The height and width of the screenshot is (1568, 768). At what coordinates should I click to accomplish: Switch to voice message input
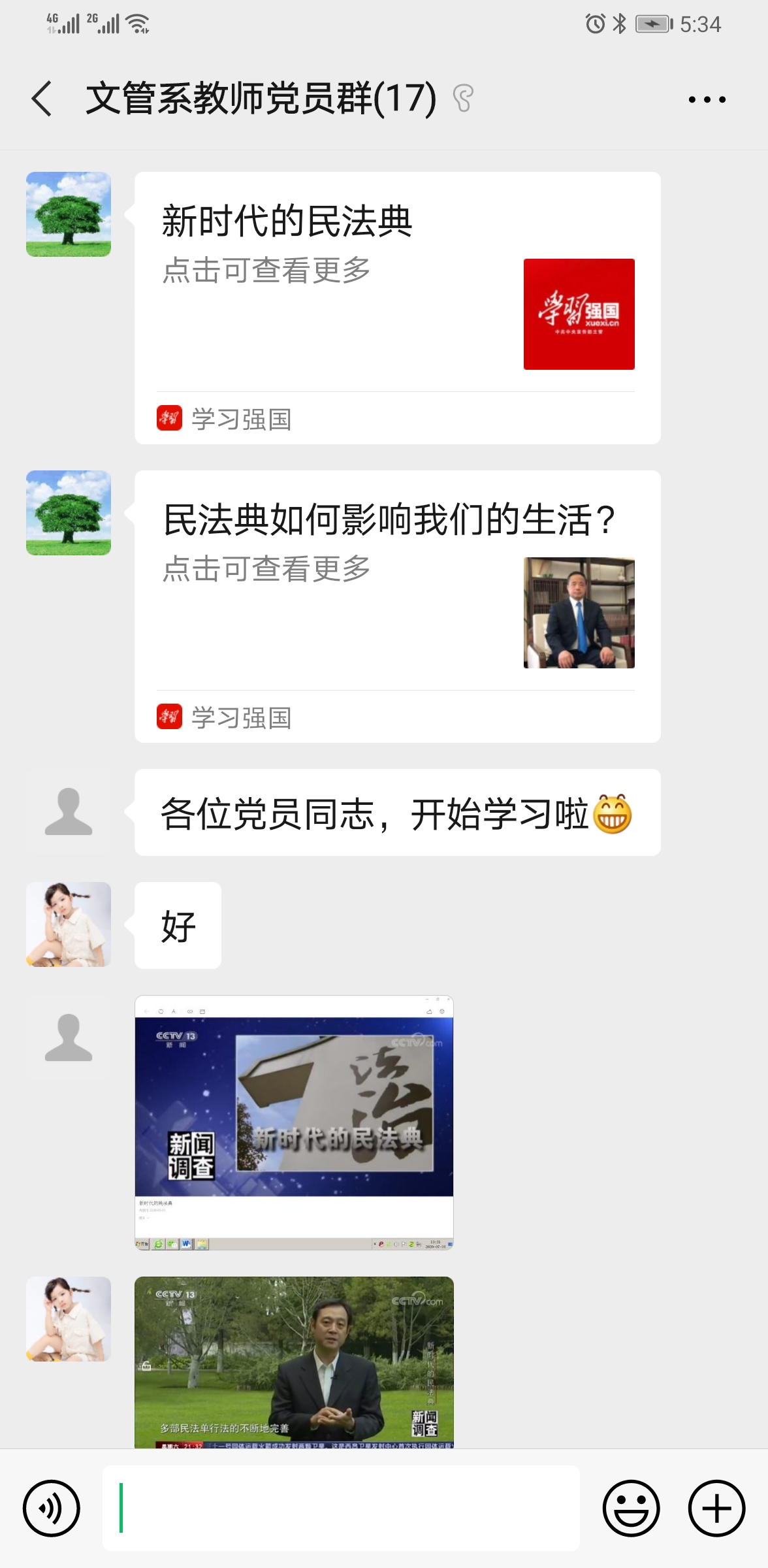click(52, 1508)
